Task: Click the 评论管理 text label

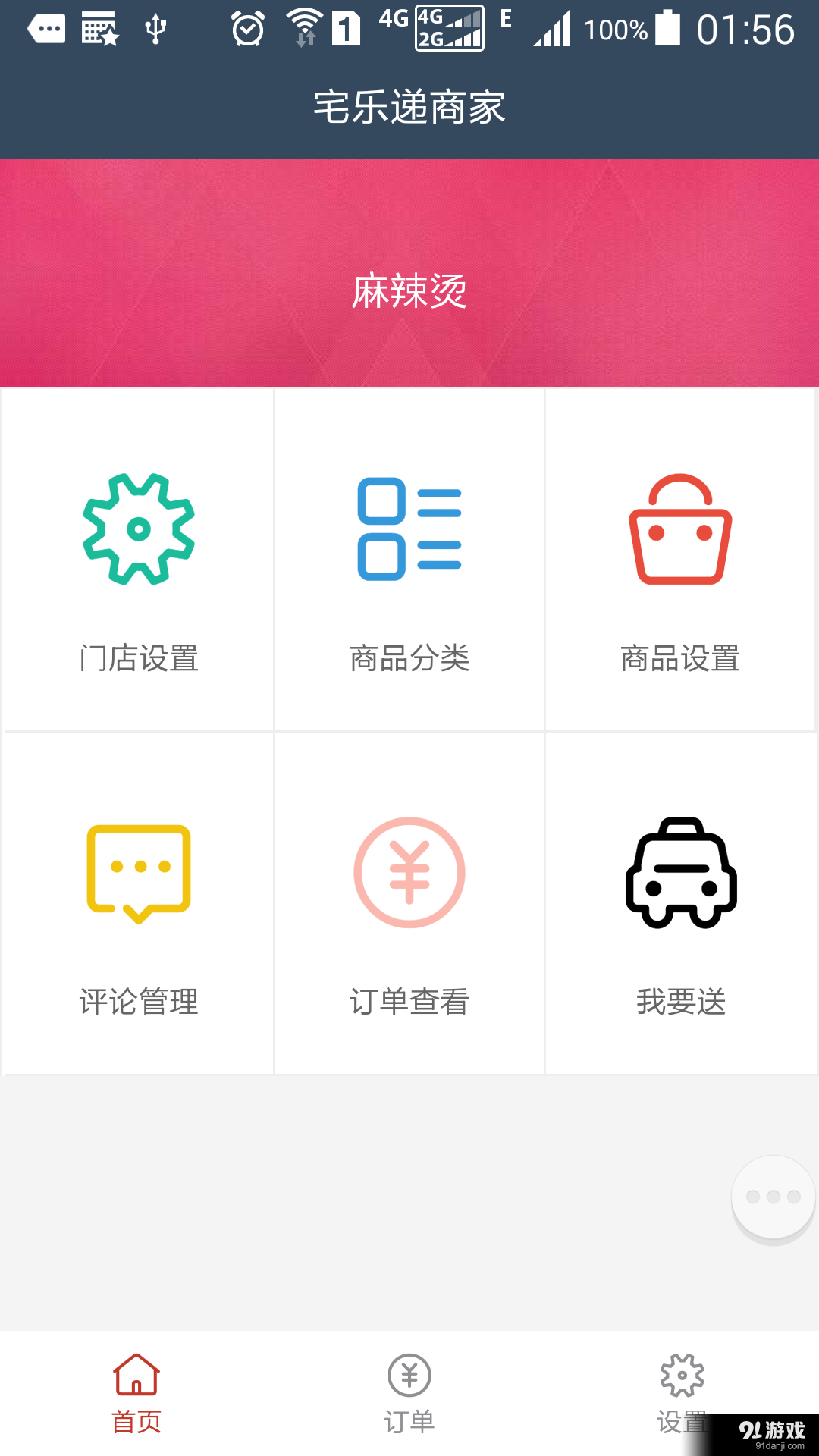Action: click(x=139, y=1003)
